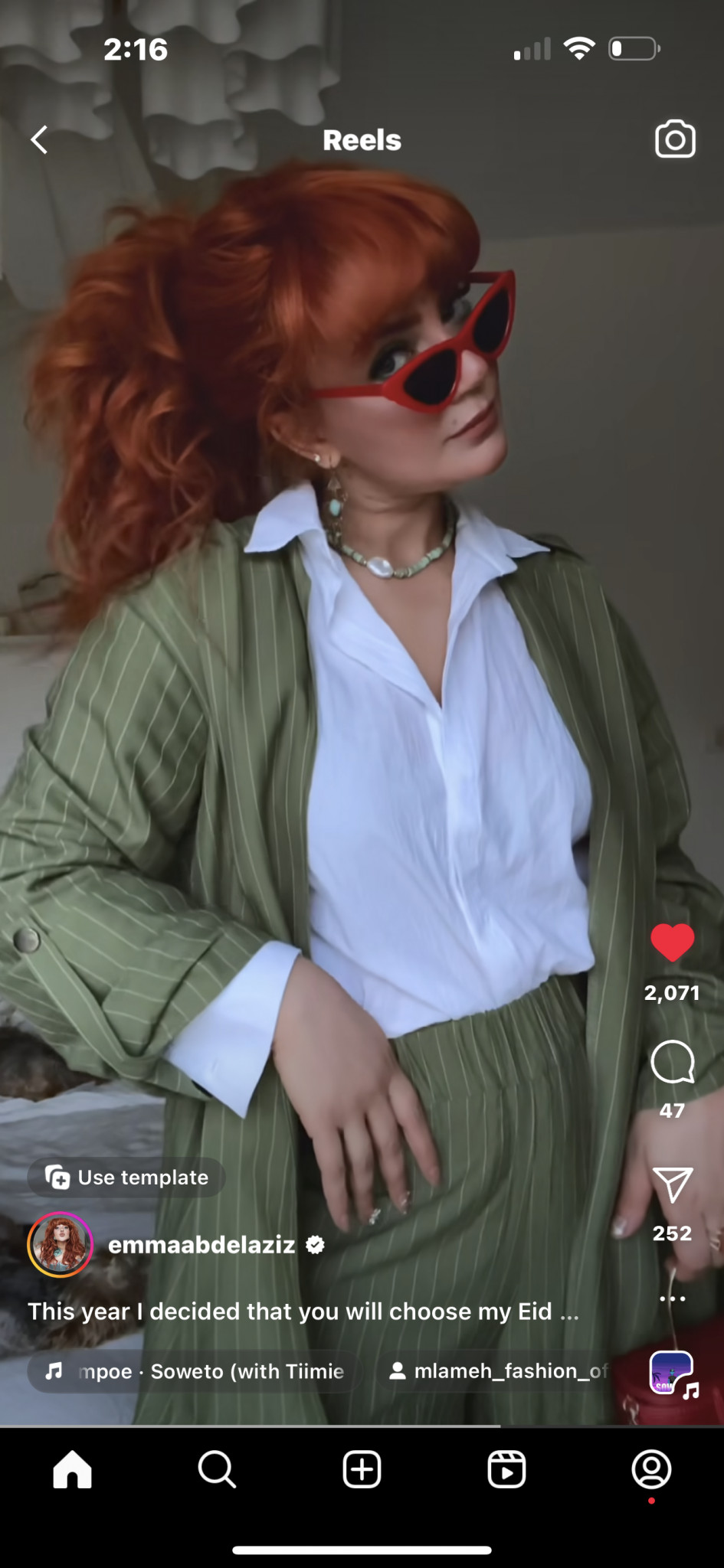Open emmaabdelaziz's profile picture
This screenshot has width=724, height=1568.
click(60, 1245)
